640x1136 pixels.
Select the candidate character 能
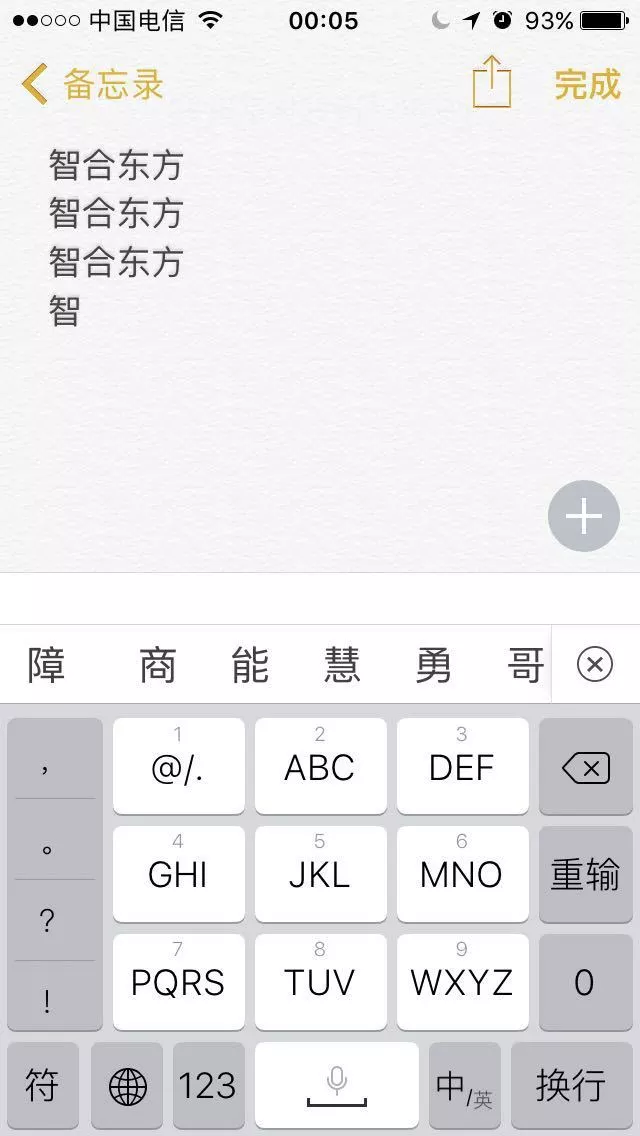tap(250, 665)
